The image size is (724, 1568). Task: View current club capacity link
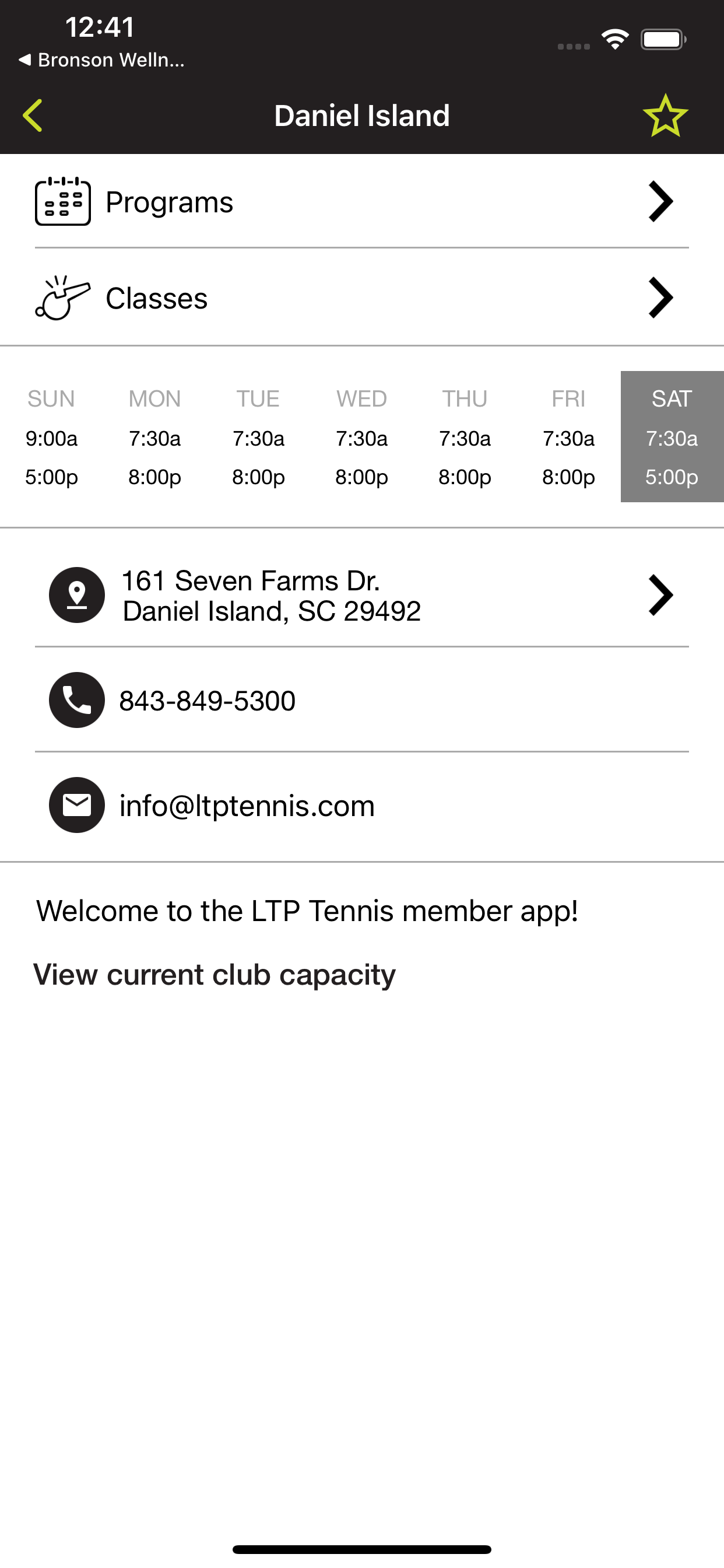click(214, 975)
